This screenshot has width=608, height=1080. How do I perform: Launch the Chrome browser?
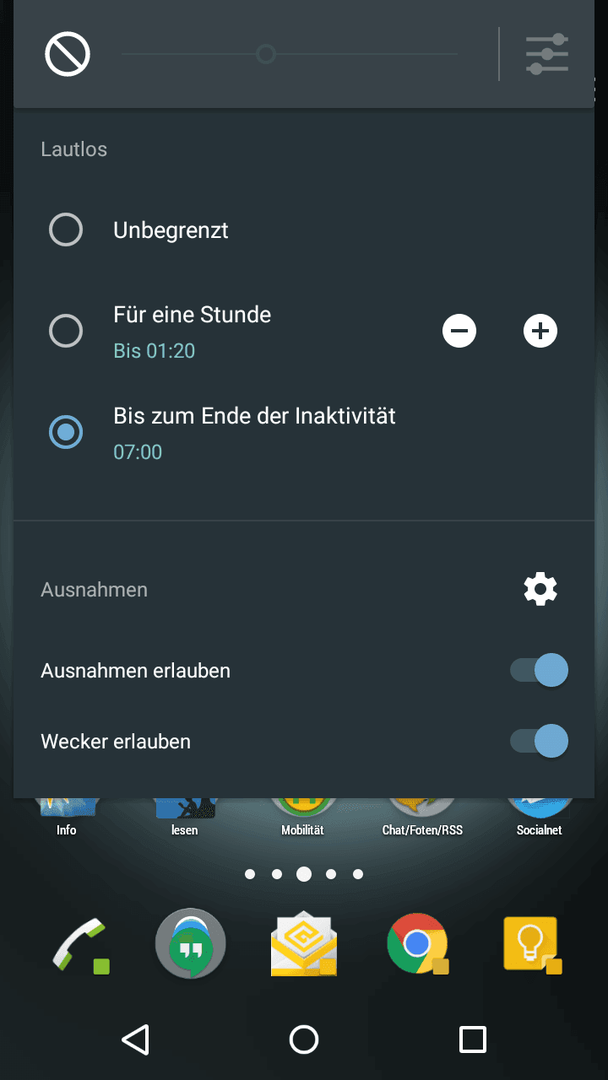417,943
